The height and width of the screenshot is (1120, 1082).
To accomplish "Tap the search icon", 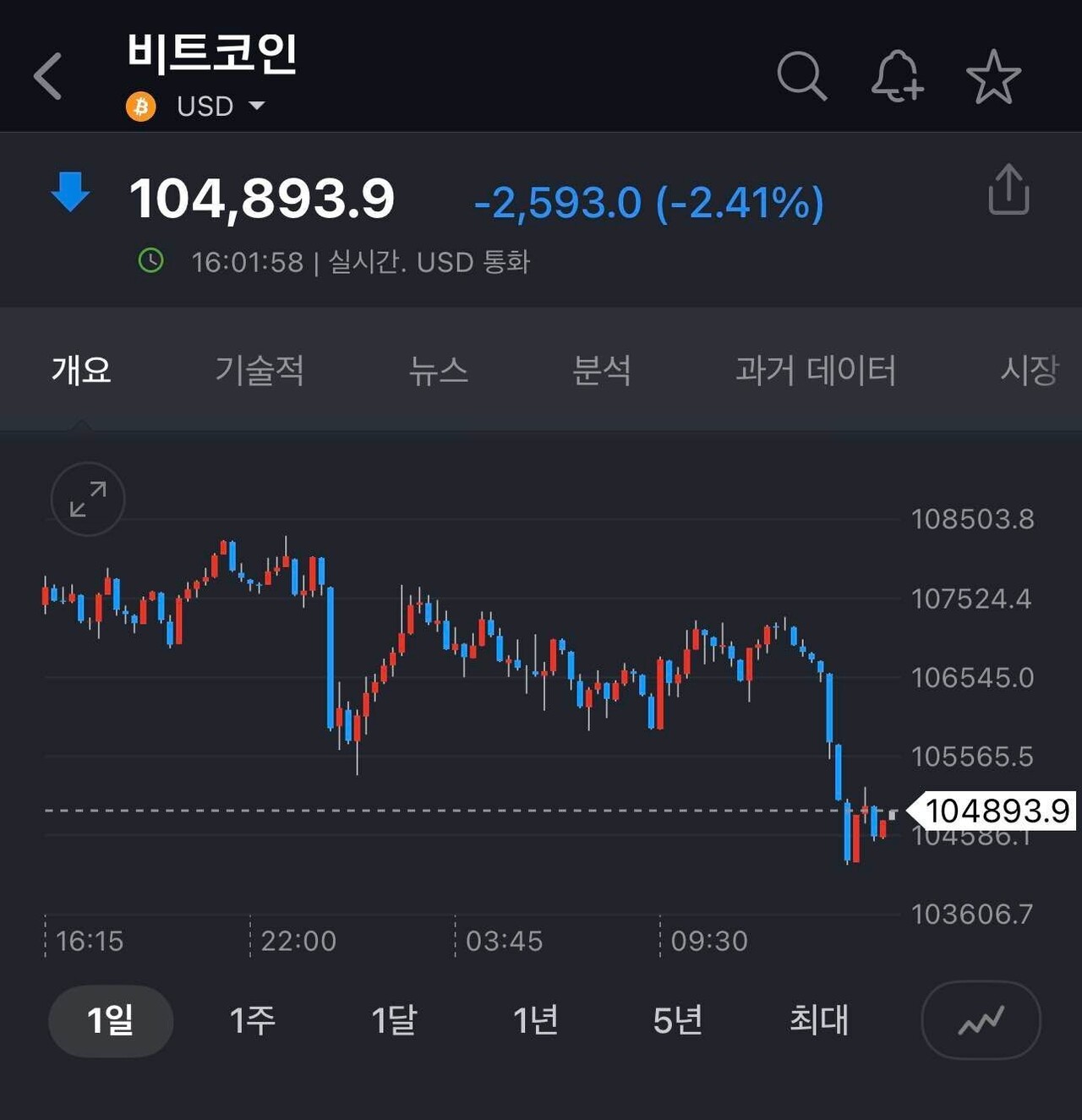I will coord(801,75).
